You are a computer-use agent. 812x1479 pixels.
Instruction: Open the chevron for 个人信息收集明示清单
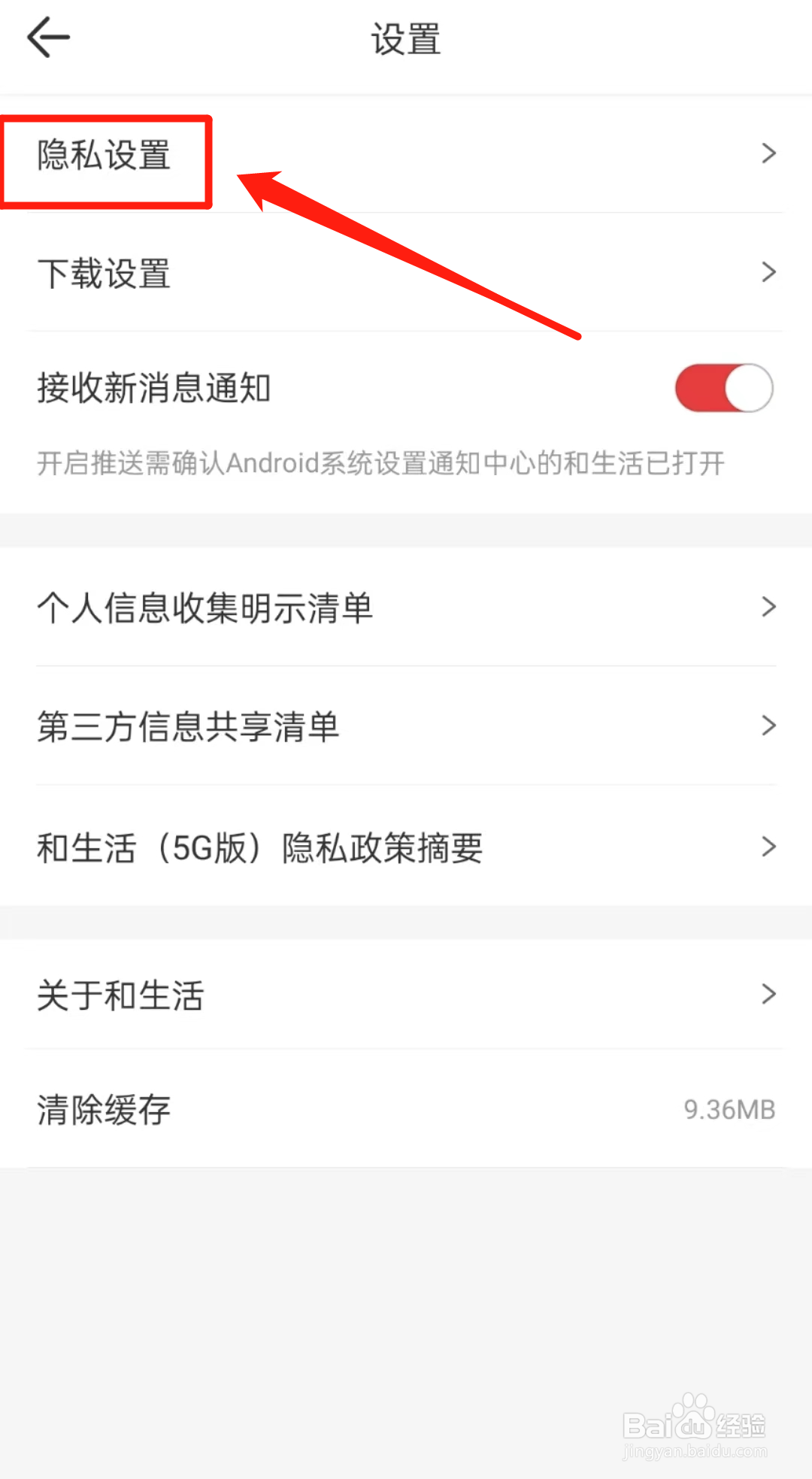pos(768,606)
